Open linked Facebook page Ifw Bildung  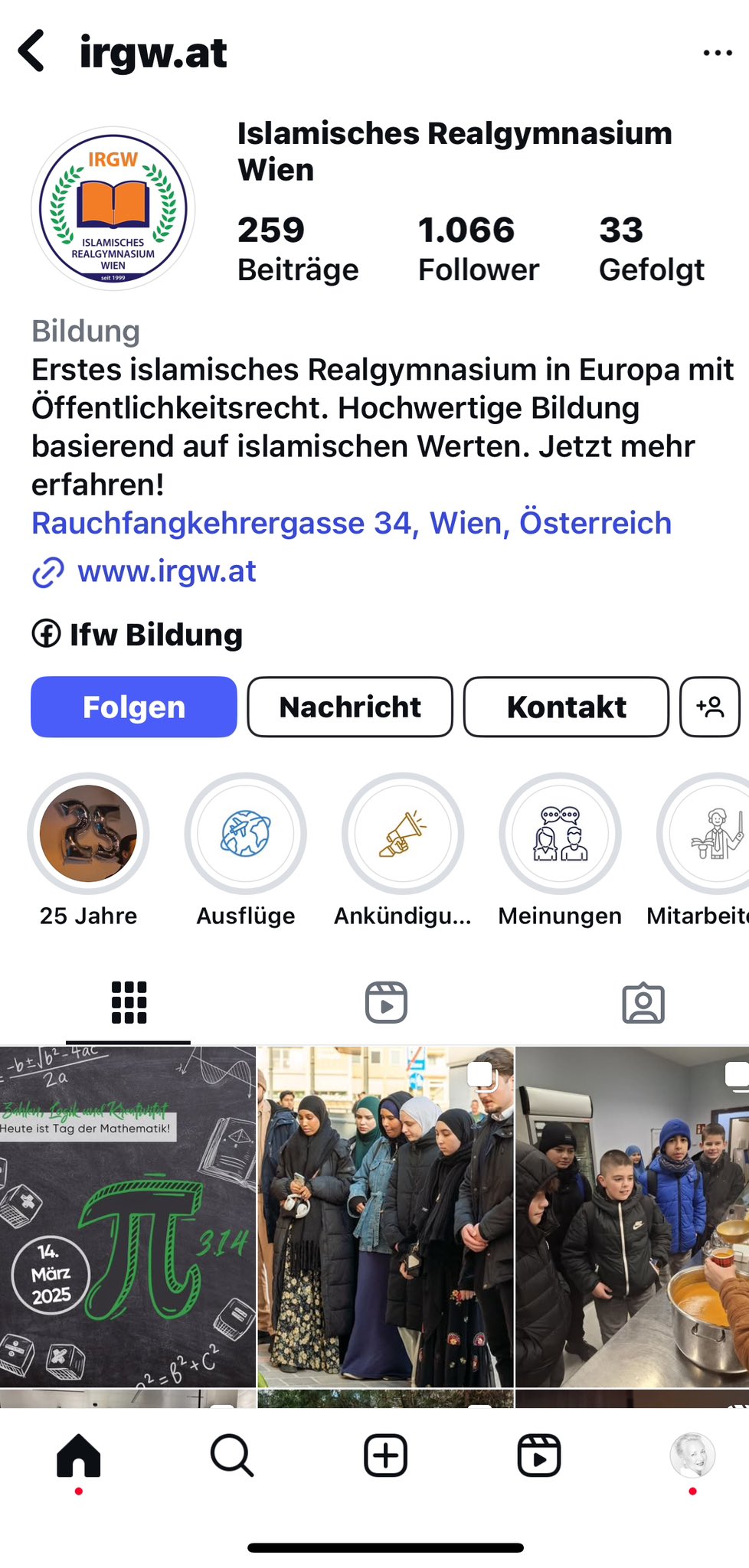click(x=155, y=635)
